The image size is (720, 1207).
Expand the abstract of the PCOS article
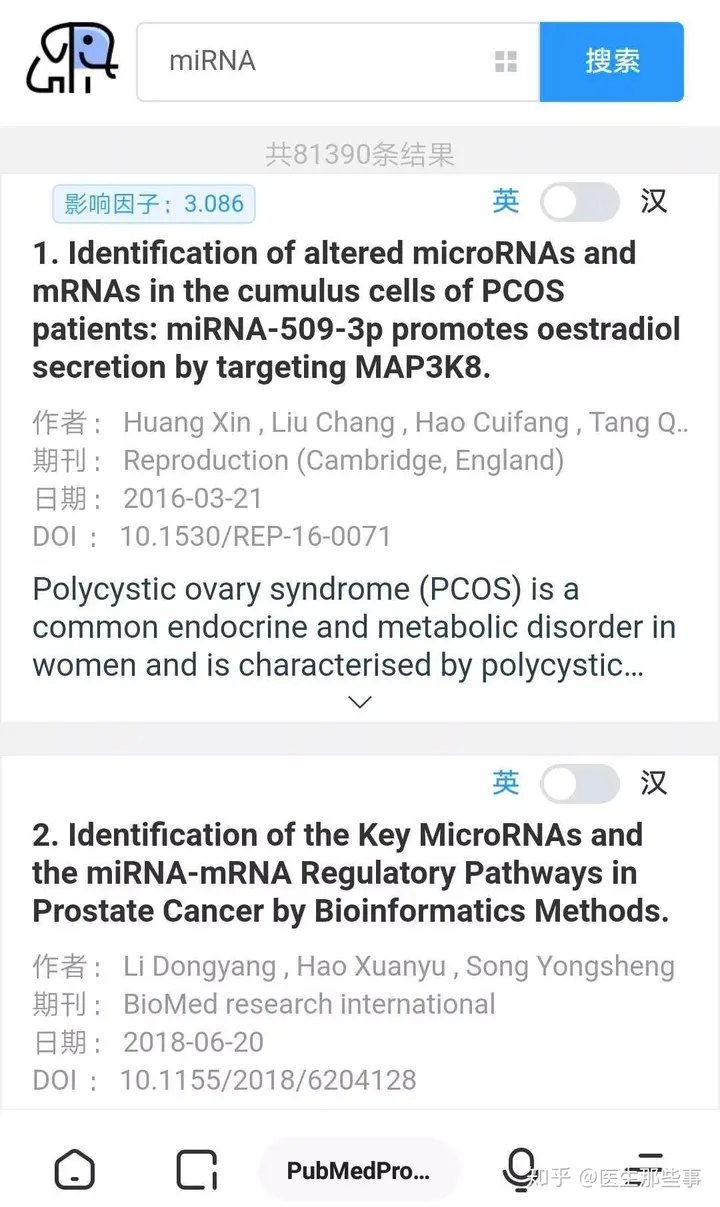point(360,702)
